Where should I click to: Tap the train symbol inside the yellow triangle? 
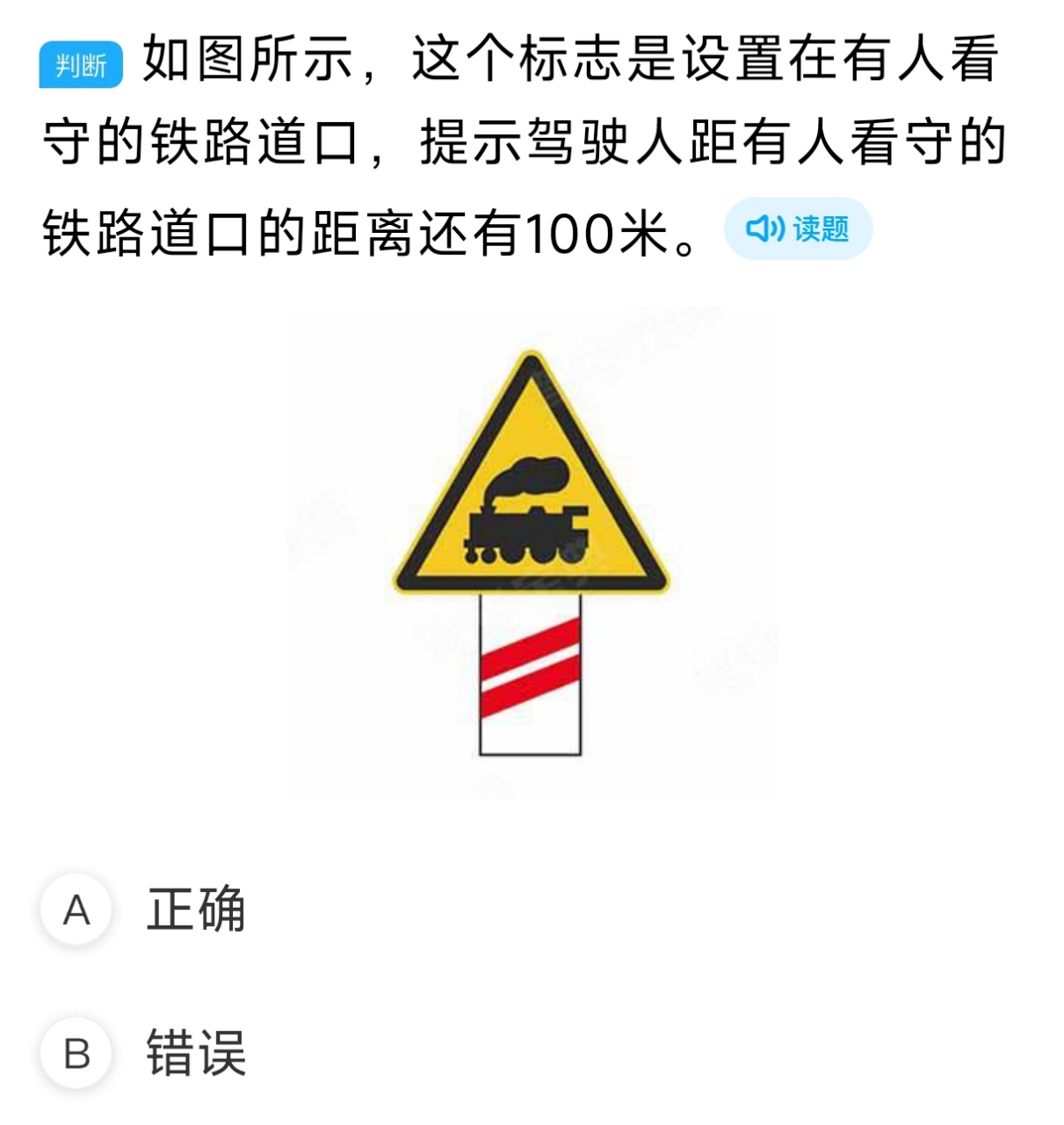coord(527,527)
